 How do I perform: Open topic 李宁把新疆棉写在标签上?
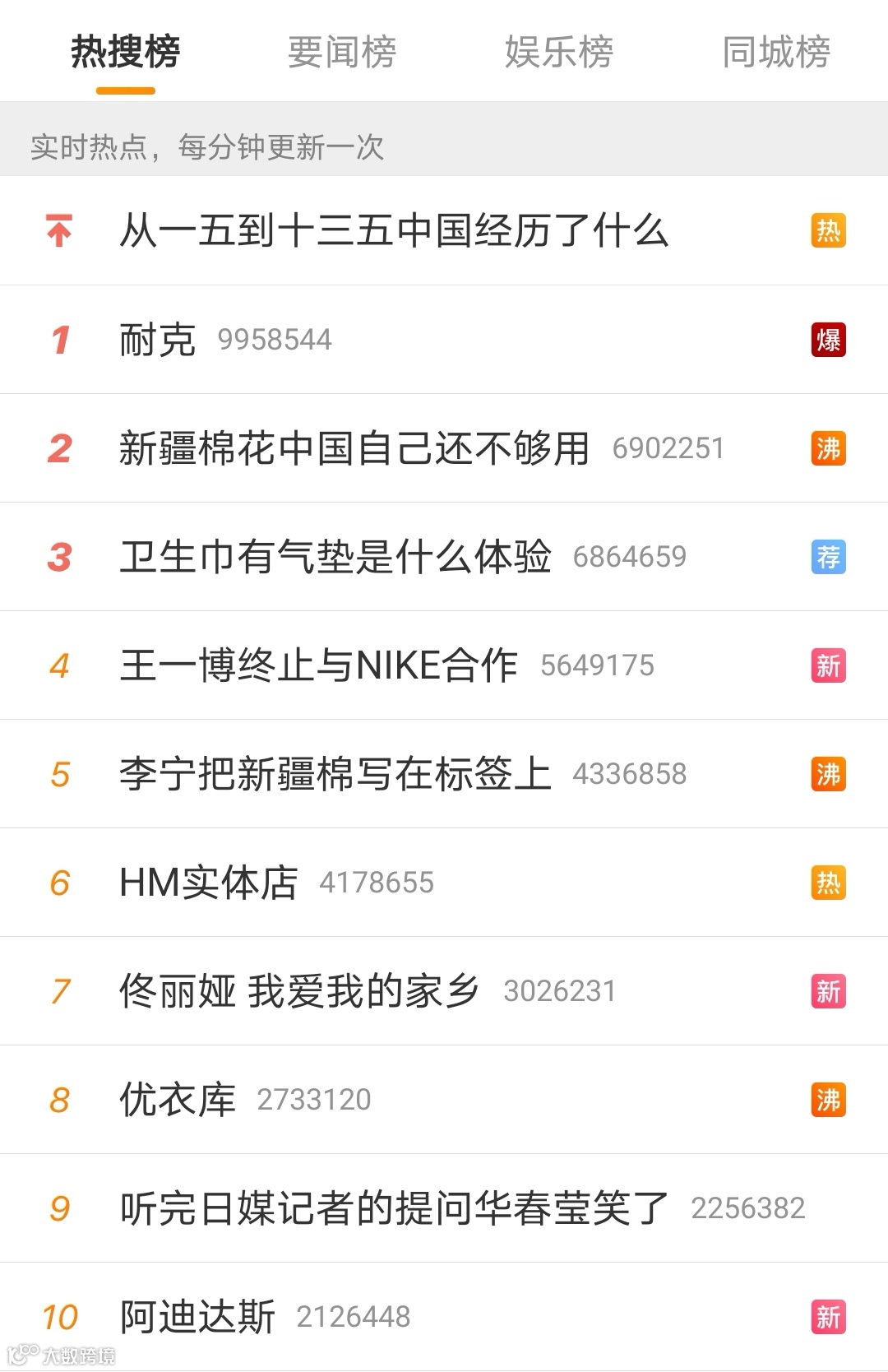(x=444, y=774)
